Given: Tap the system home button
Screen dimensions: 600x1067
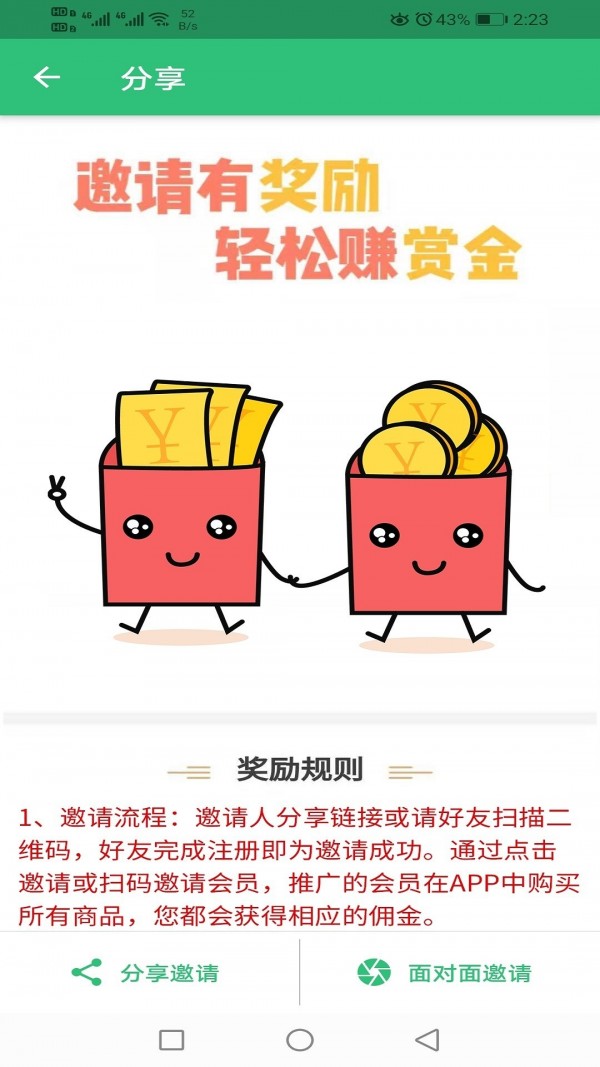Looking at the screenshot, I should pyautogui.click(x=300, y=1040).
